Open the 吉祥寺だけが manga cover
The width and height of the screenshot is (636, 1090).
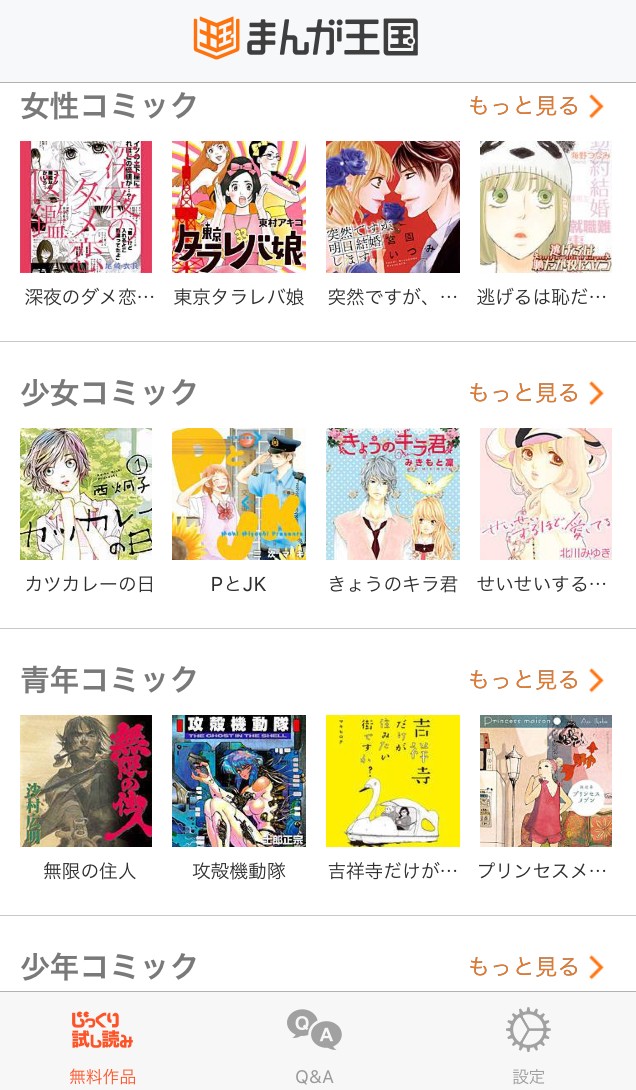coord(393,781)
